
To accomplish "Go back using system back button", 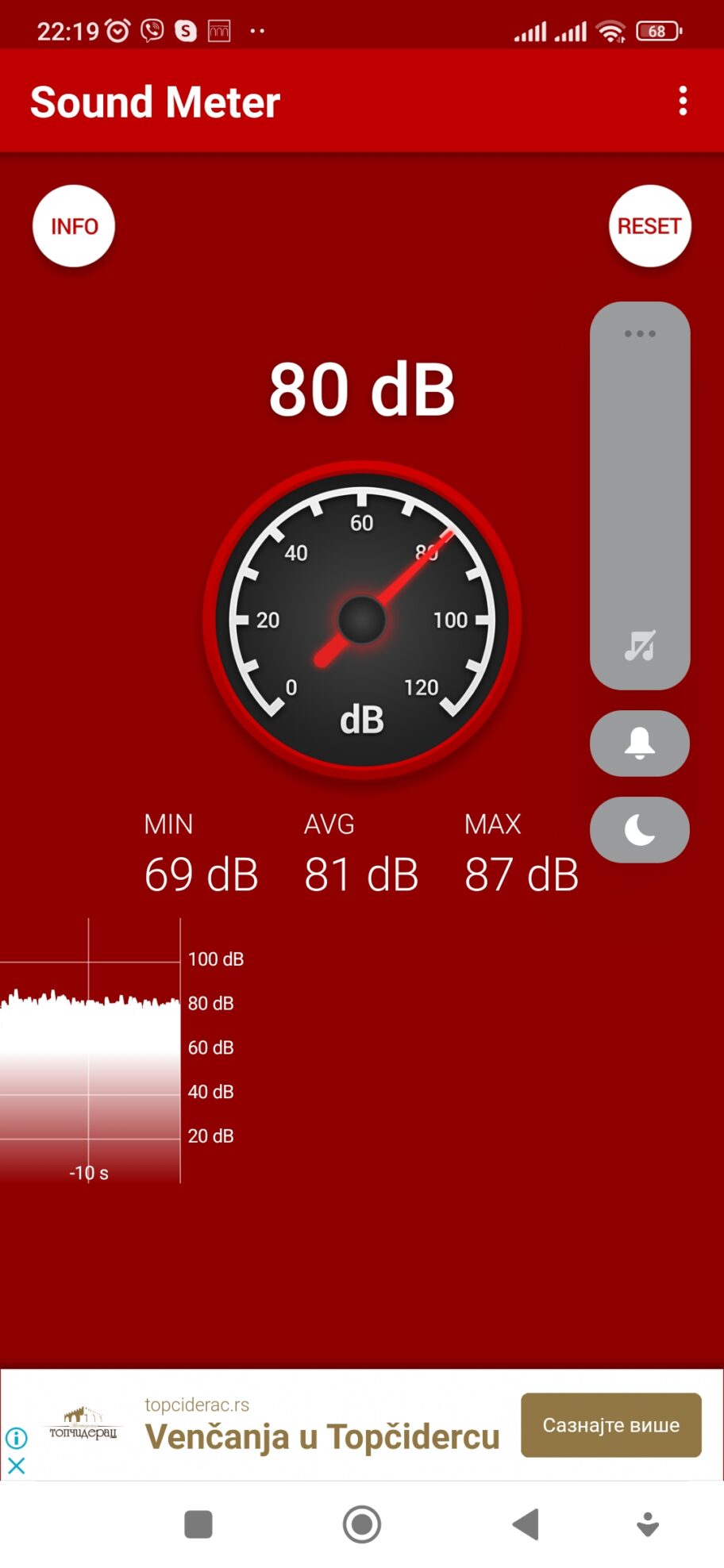I will click(526, 1524).
